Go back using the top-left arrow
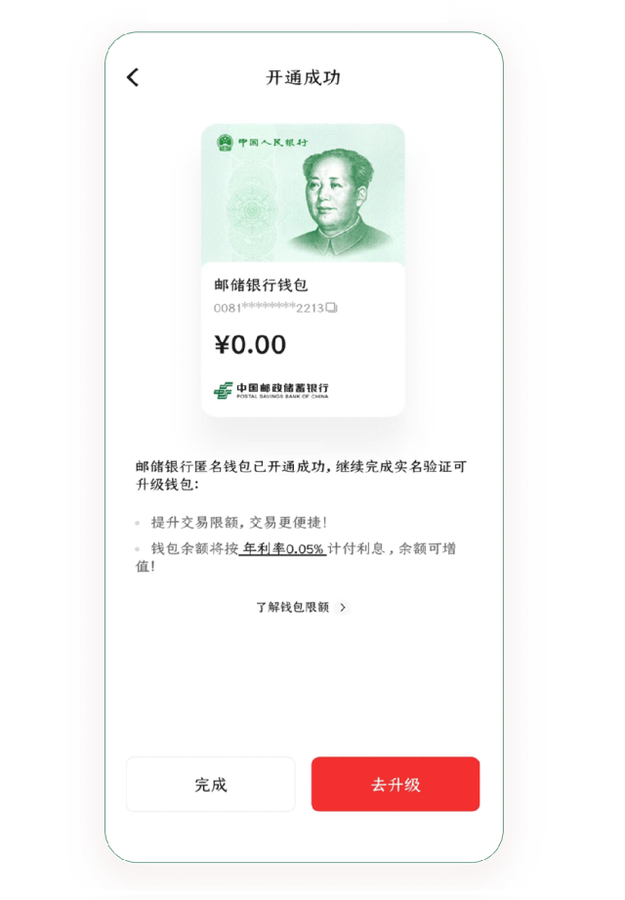The height and width of the screenshot is (900, 625). tap(133, 78)
